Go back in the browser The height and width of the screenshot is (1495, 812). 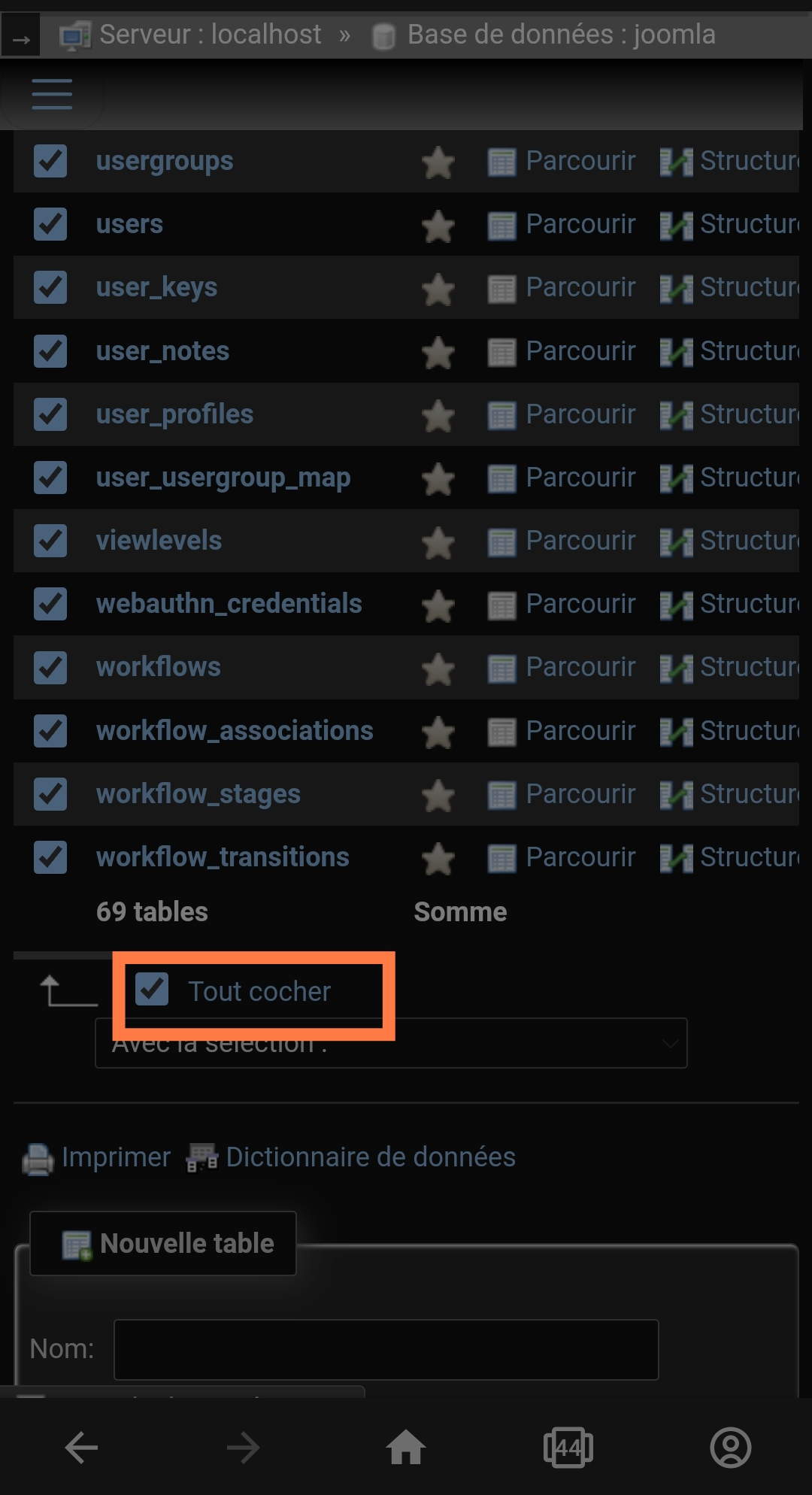[81, 1447]
